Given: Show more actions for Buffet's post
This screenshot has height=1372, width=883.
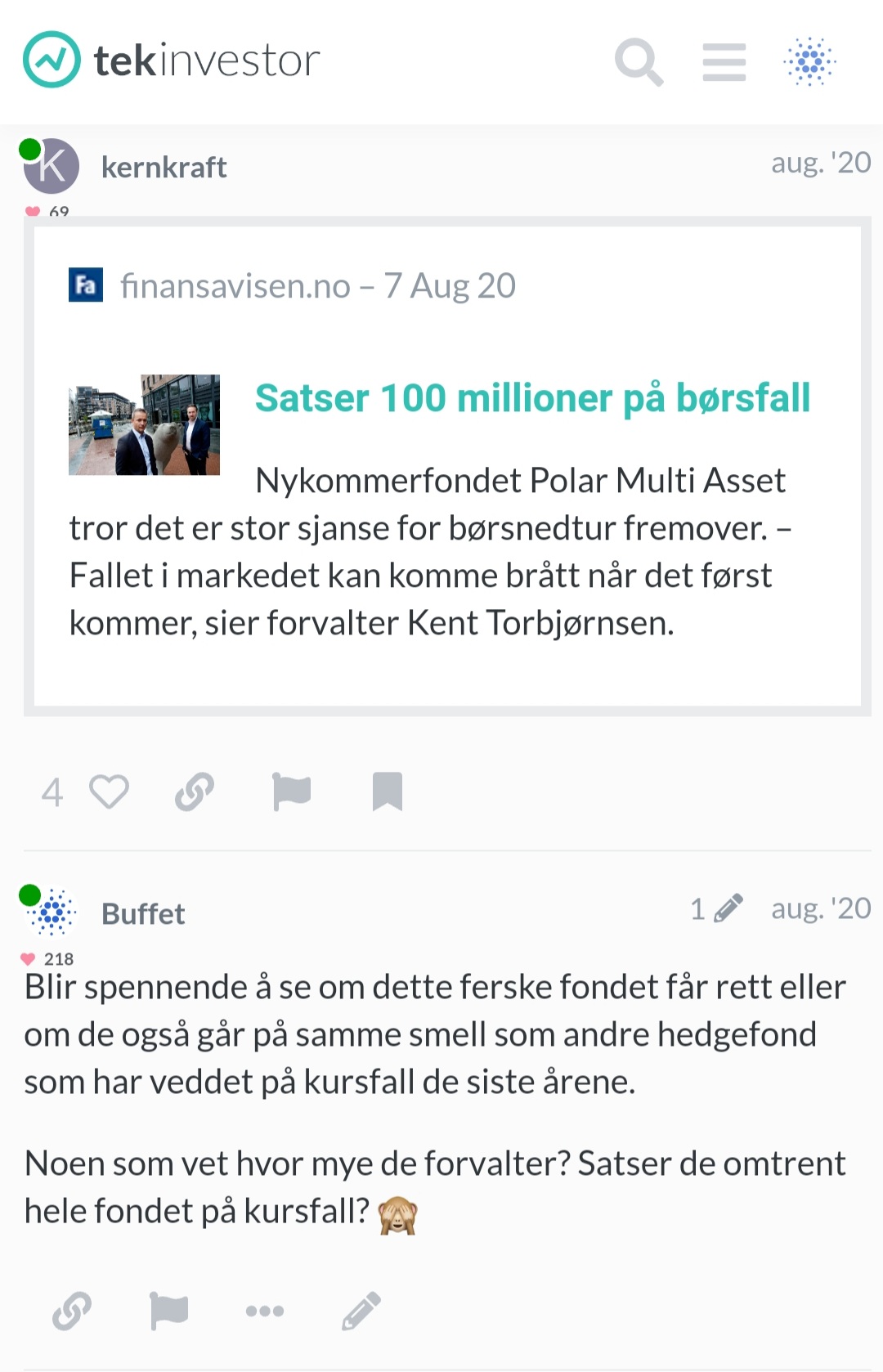Looking at the screenshot, I should click(x=265, y=1311).
